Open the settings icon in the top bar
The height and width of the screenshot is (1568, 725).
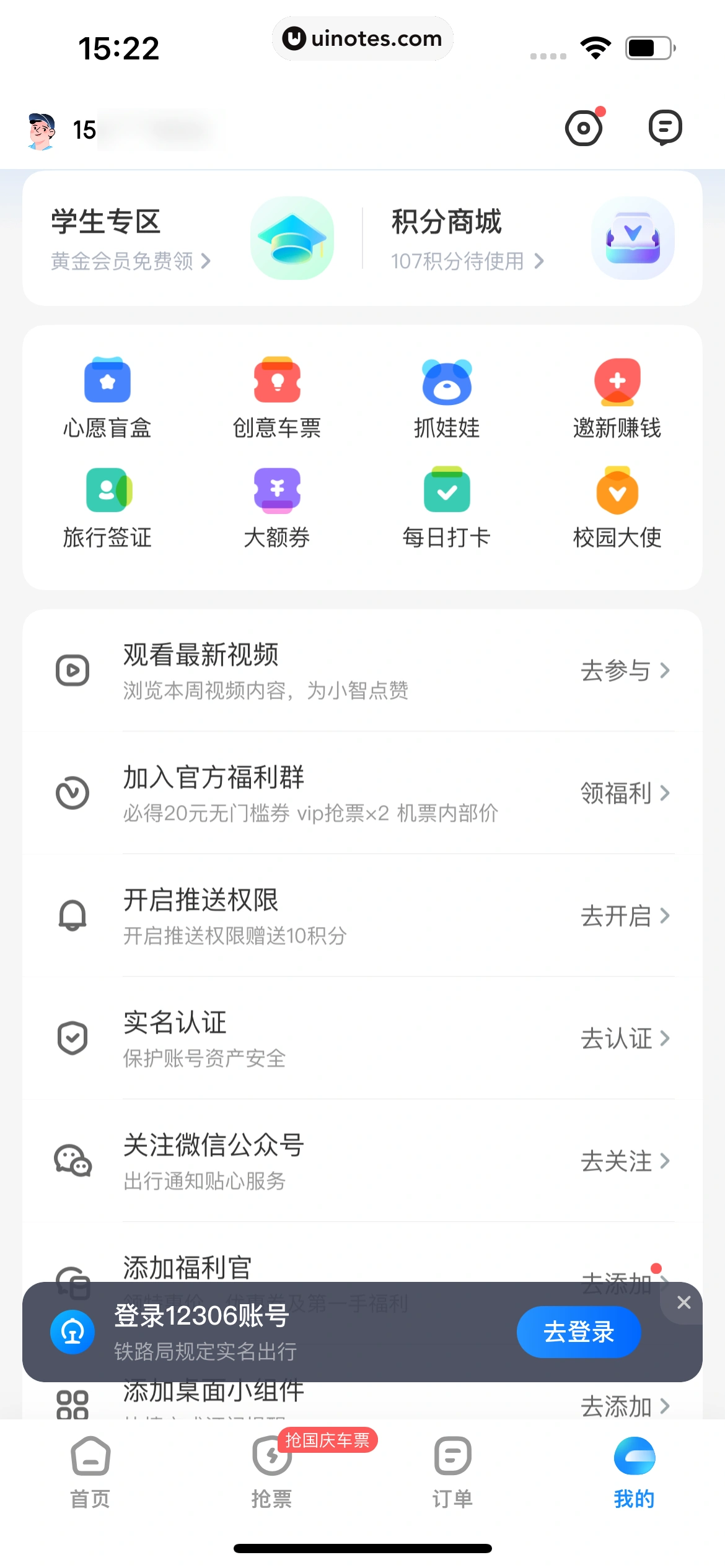click(x=584, y=128)
